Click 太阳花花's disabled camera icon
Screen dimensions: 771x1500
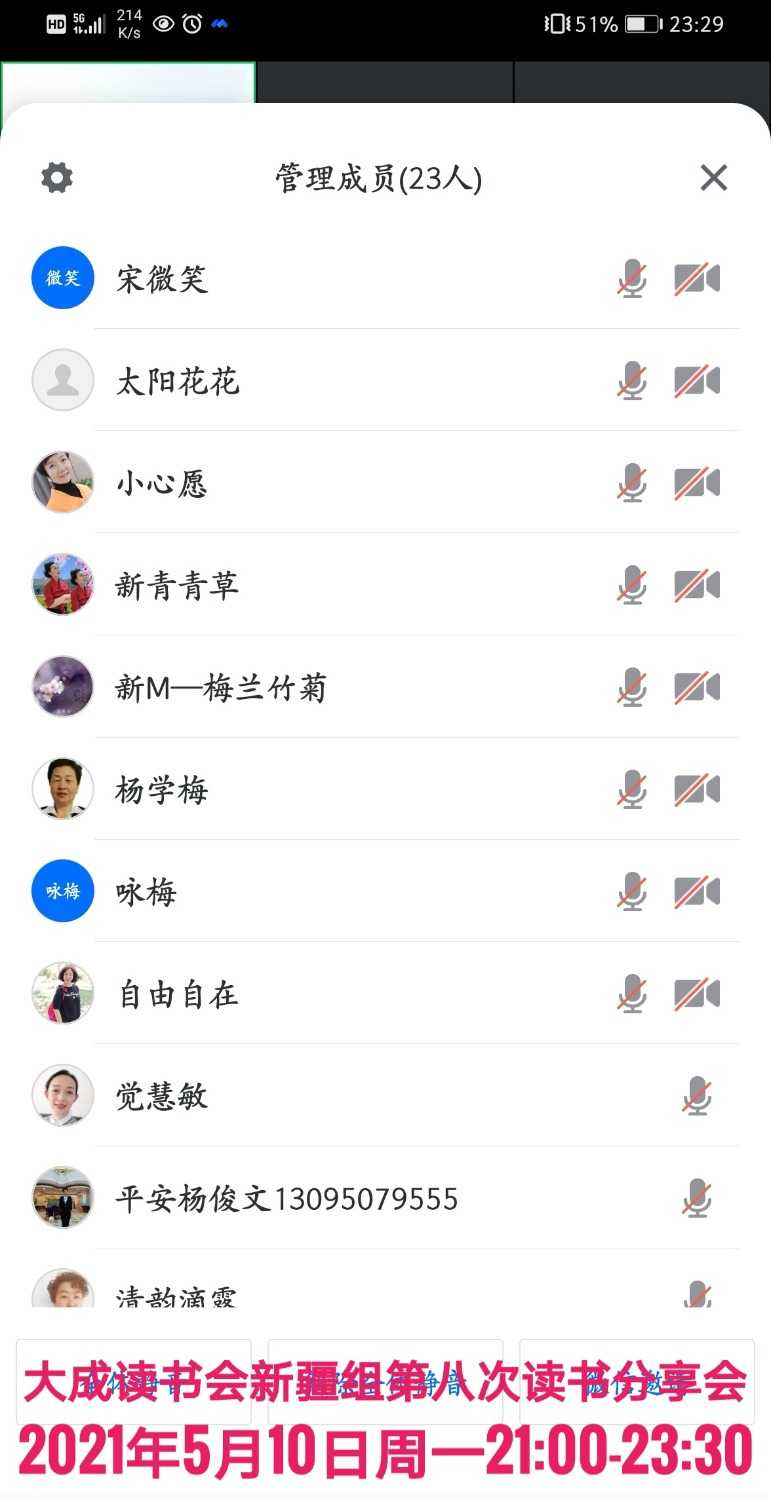697,381
